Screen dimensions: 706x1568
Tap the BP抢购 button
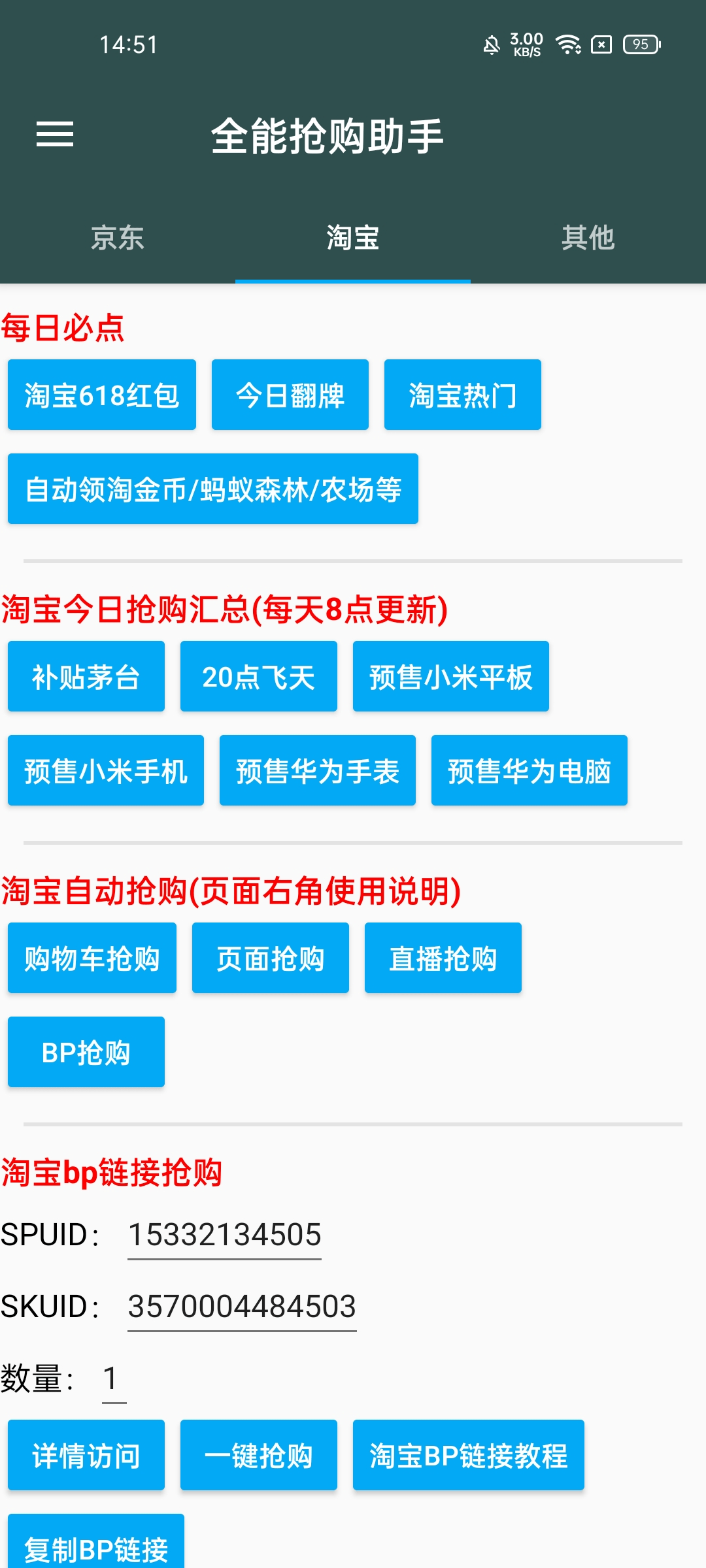coord(86,1053)
